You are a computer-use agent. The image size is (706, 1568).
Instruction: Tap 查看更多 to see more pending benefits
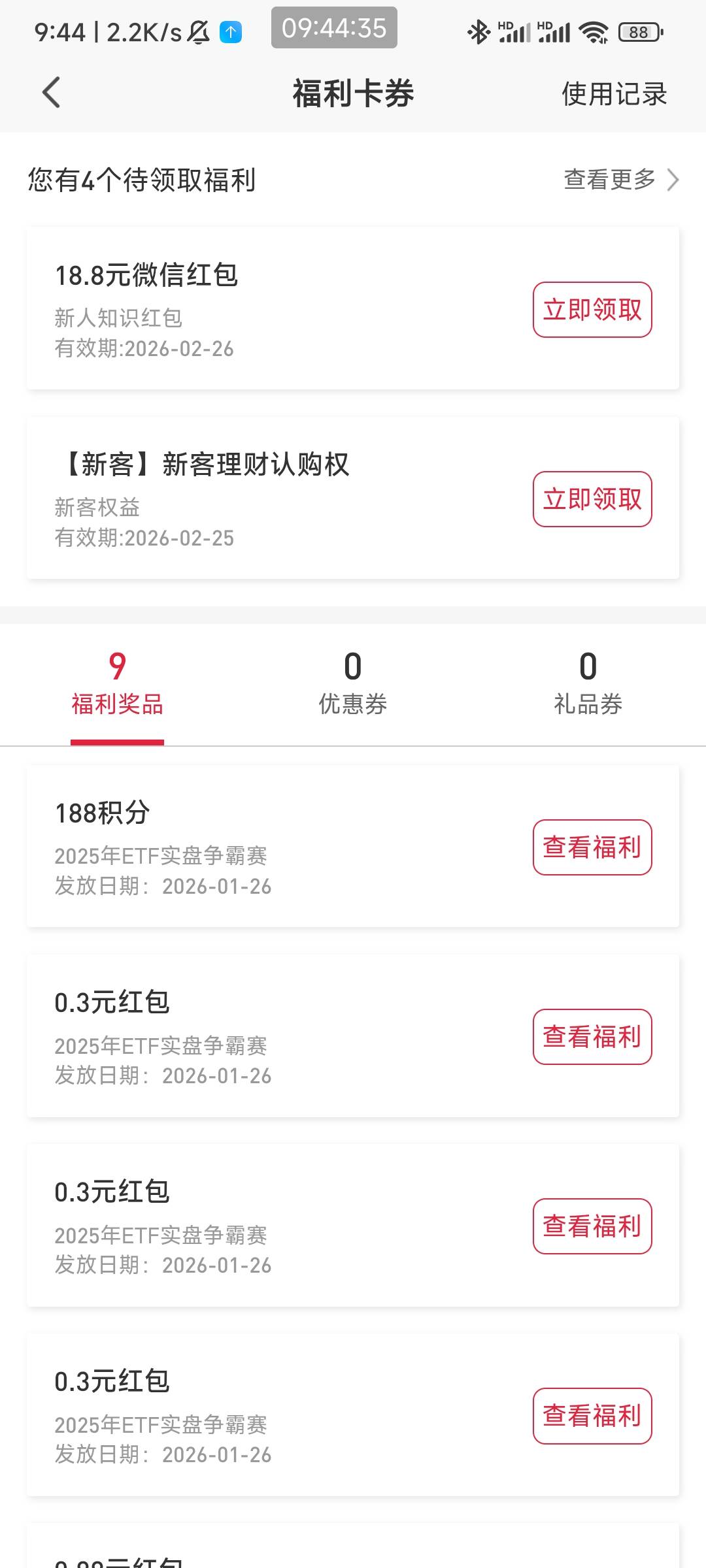[x=620, y=180]
